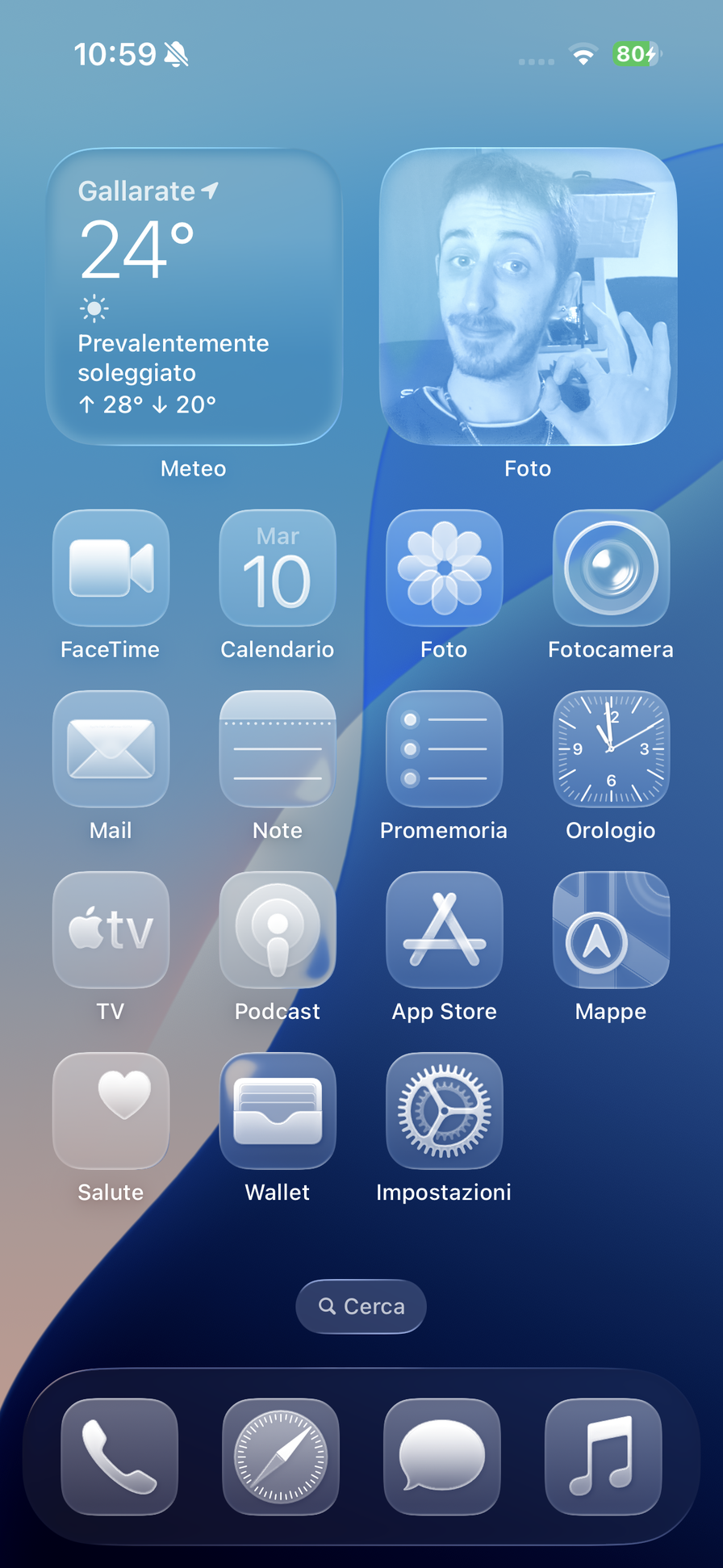Launch the Apple TV app
The image size is (723, 1568).
pos(111,929)
